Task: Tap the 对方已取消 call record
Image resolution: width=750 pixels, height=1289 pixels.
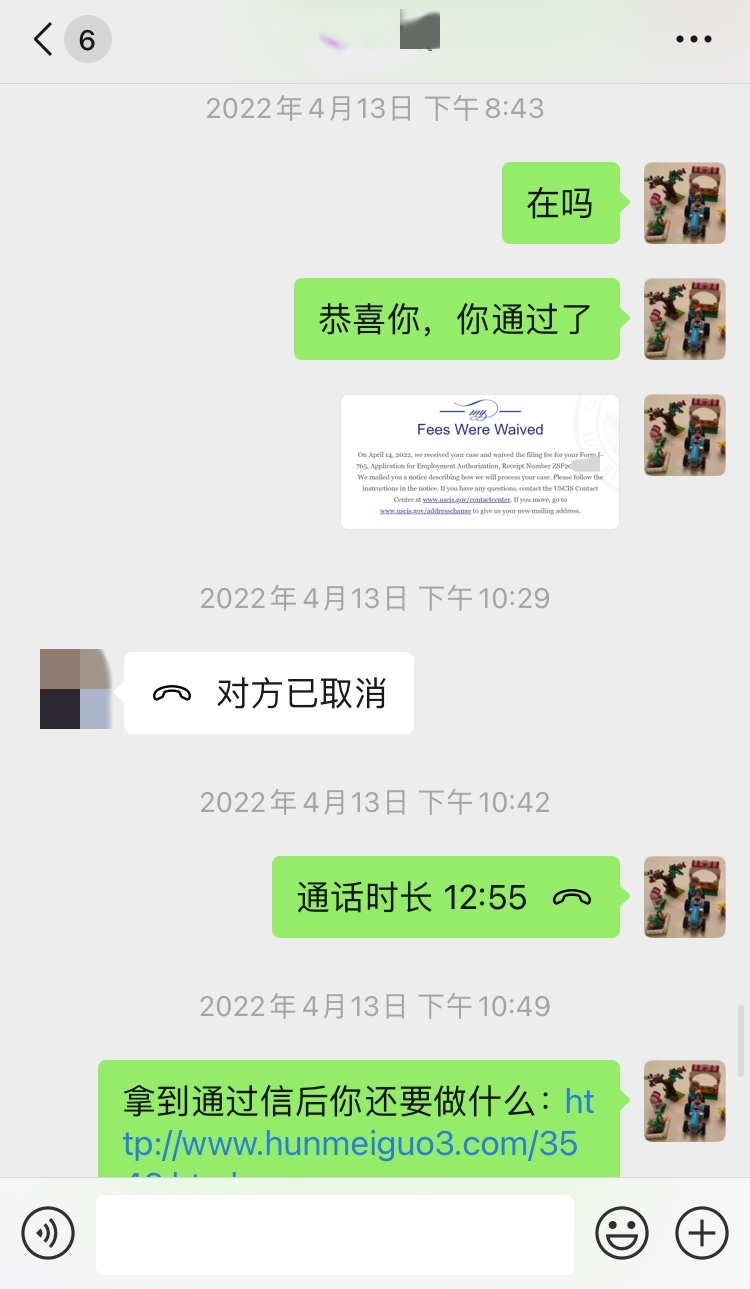Action: (269, 693)
